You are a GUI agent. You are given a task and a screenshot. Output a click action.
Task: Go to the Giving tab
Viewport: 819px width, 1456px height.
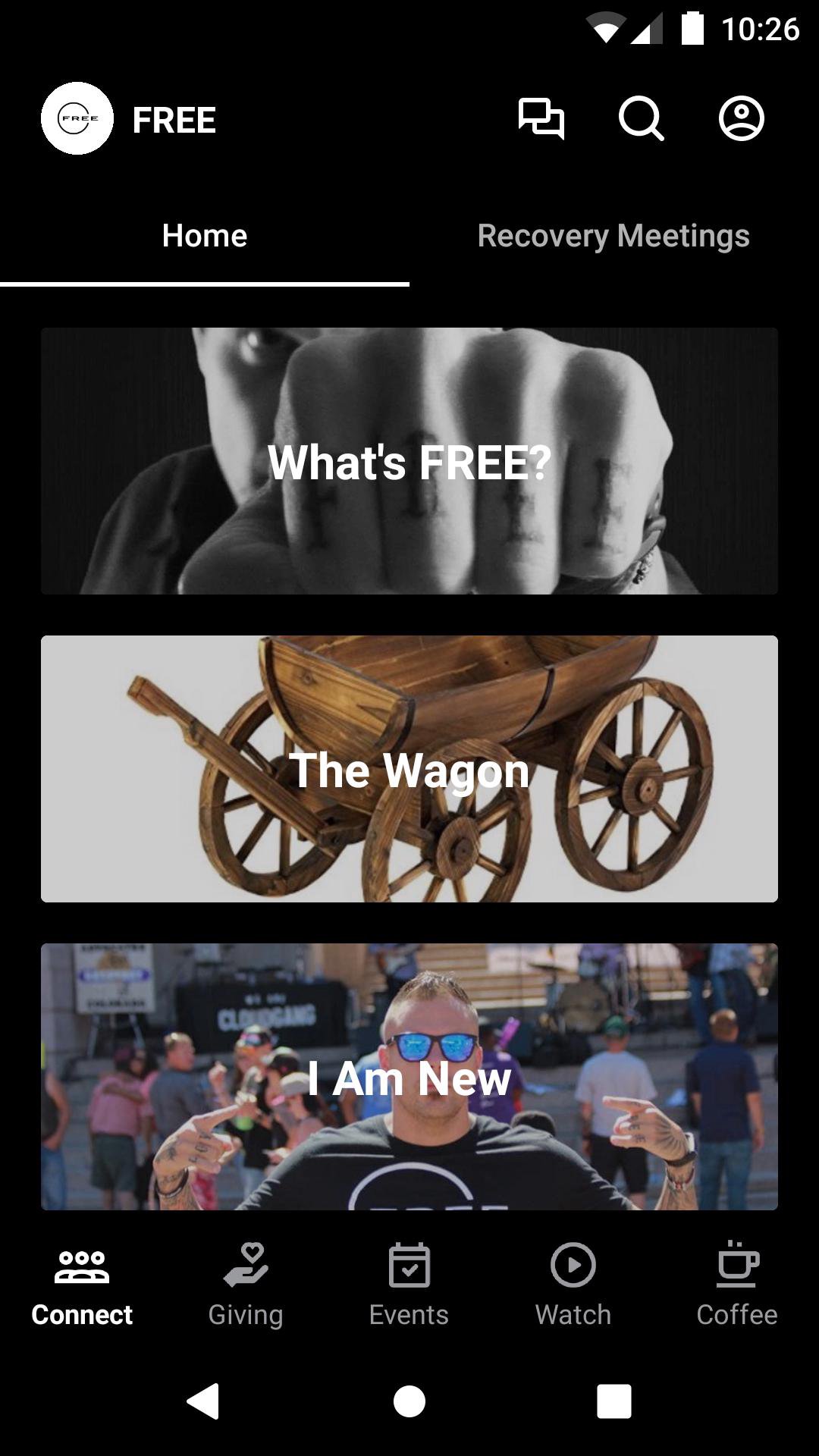246,1283
